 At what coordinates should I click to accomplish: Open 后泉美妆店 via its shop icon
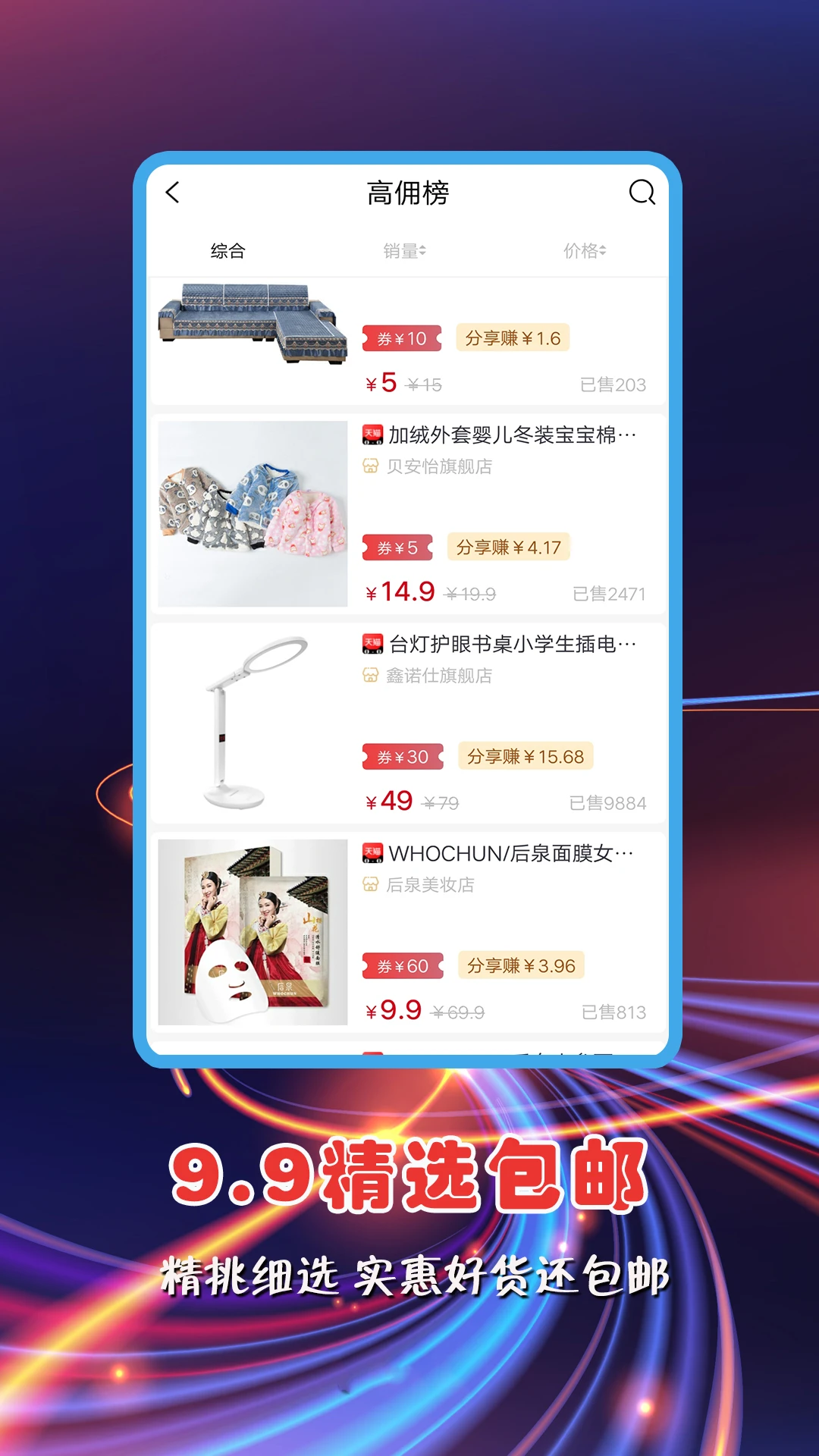[422, 885]
